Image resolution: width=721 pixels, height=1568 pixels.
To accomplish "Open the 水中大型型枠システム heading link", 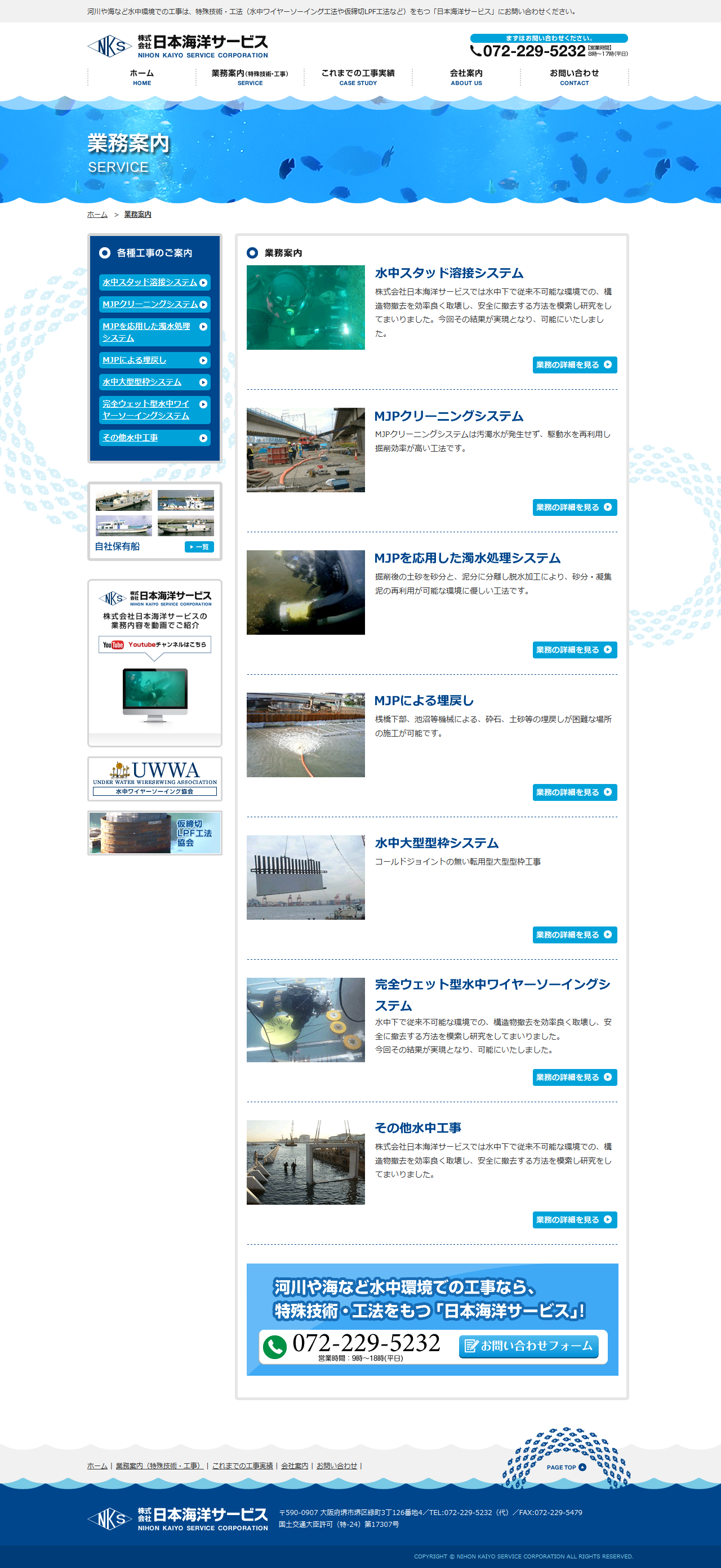I will click(437, 843).
